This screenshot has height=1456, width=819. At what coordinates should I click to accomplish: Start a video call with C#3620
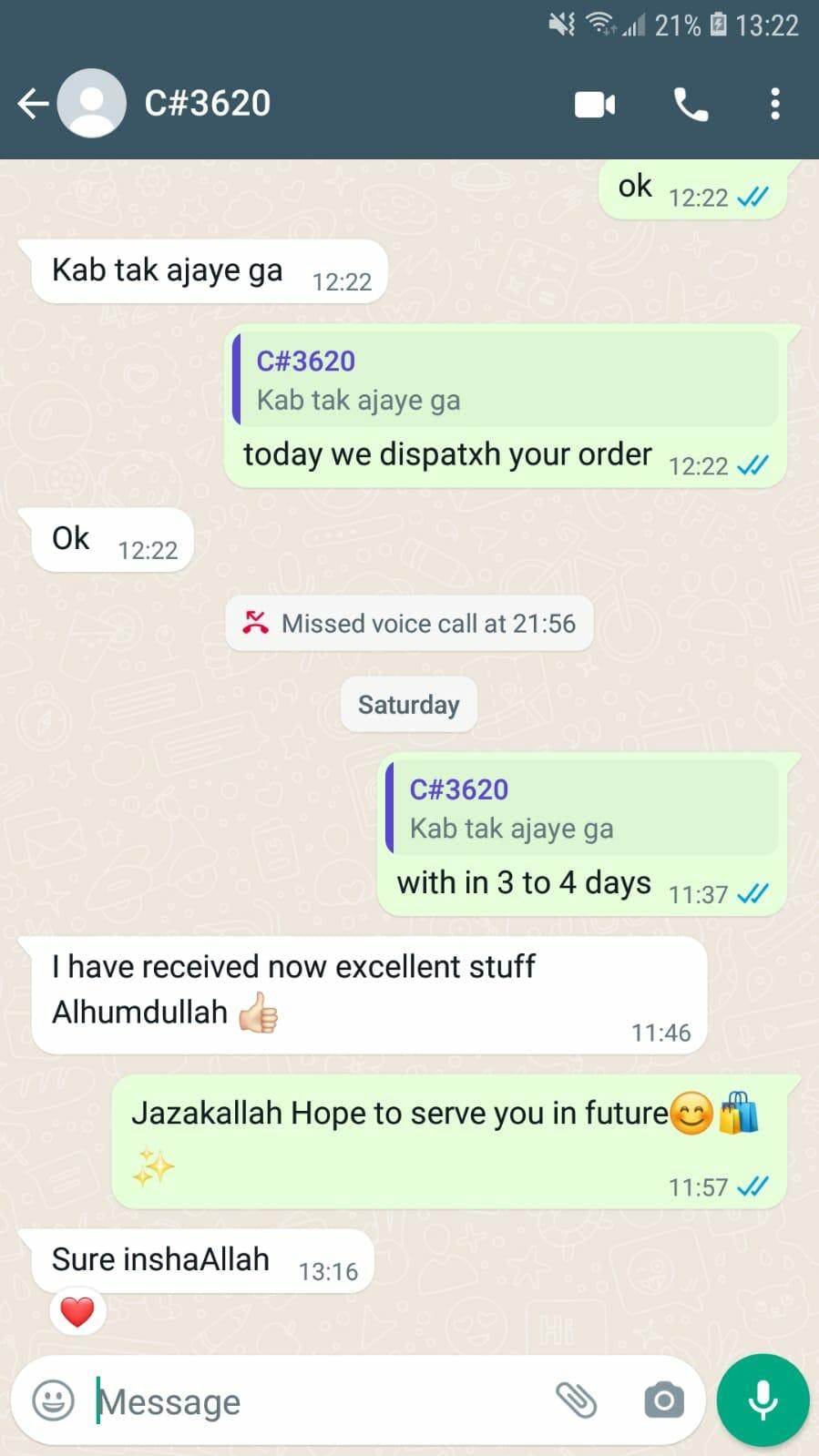[x=595, y=105]
